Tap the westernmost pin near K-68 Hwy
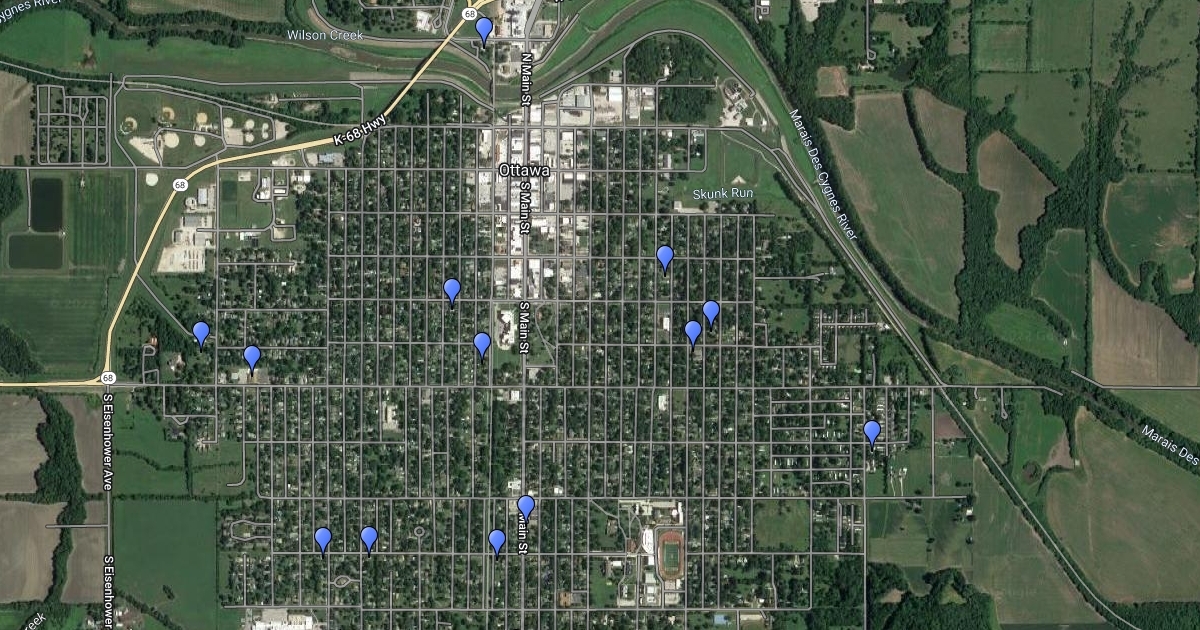 (201, 332)
